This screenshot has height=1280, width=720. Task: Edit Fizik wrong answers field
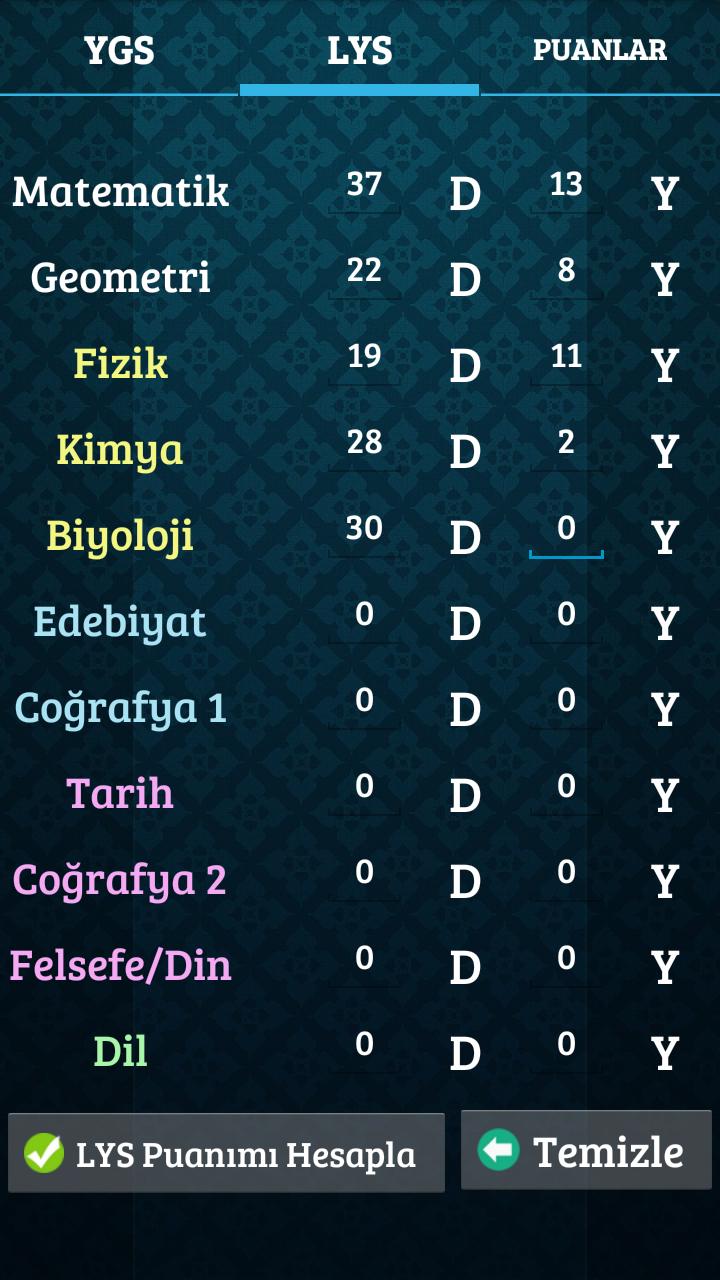(x=566, y=359)
